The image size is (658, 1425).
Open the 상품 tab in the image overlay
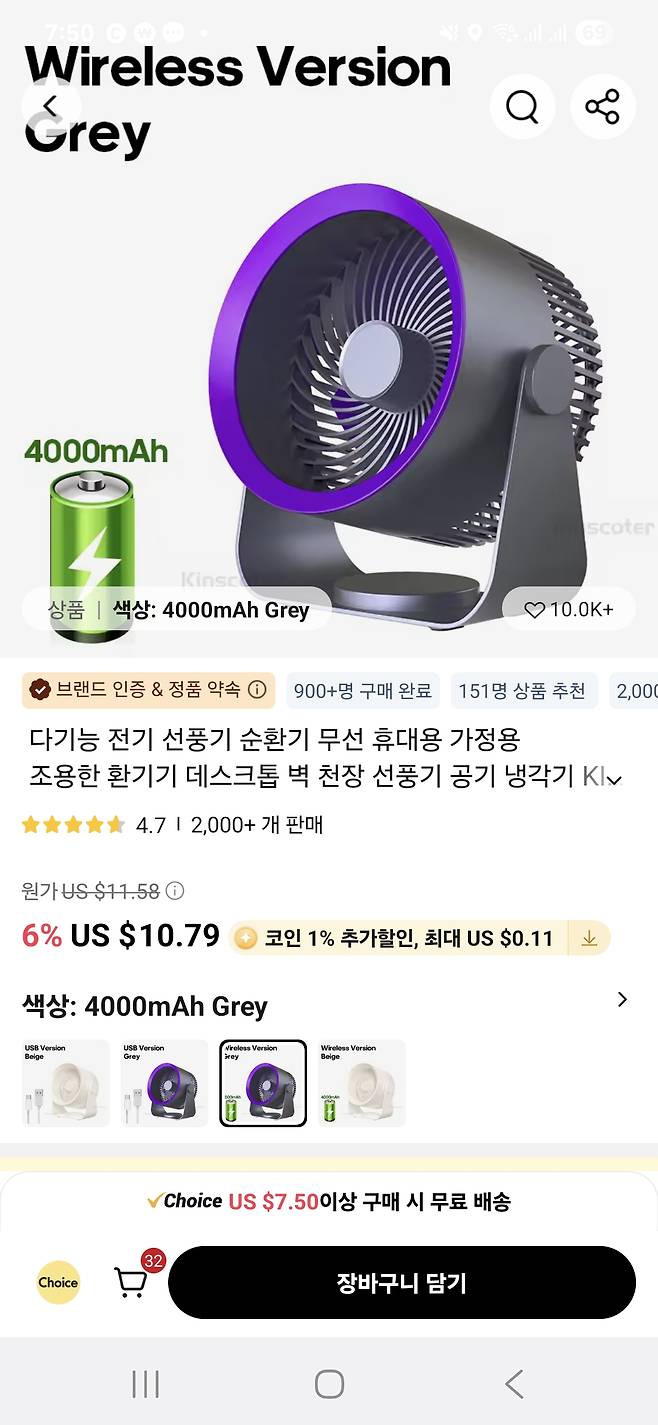(66, 609)
